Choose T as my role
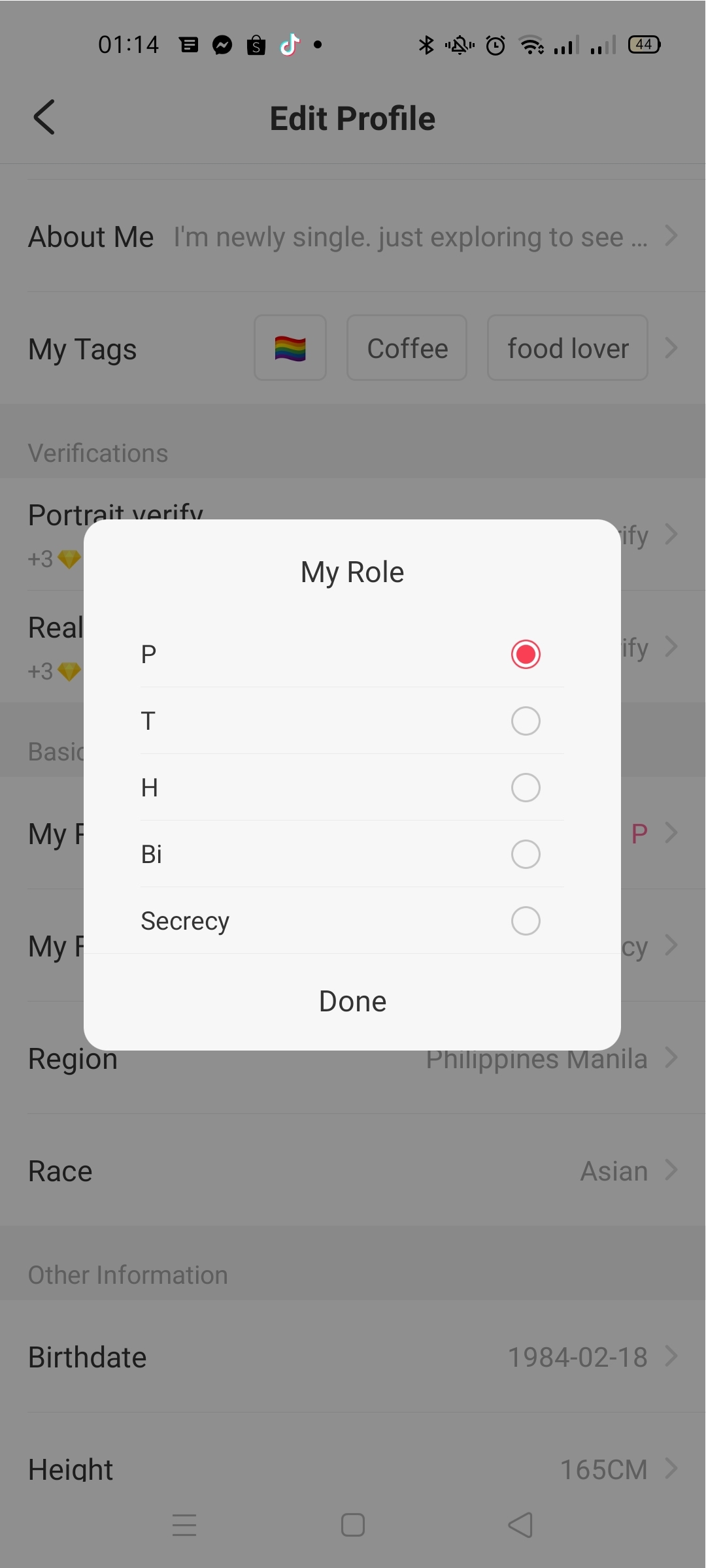This screenshot has width=706, height=1568. point(526,721)
